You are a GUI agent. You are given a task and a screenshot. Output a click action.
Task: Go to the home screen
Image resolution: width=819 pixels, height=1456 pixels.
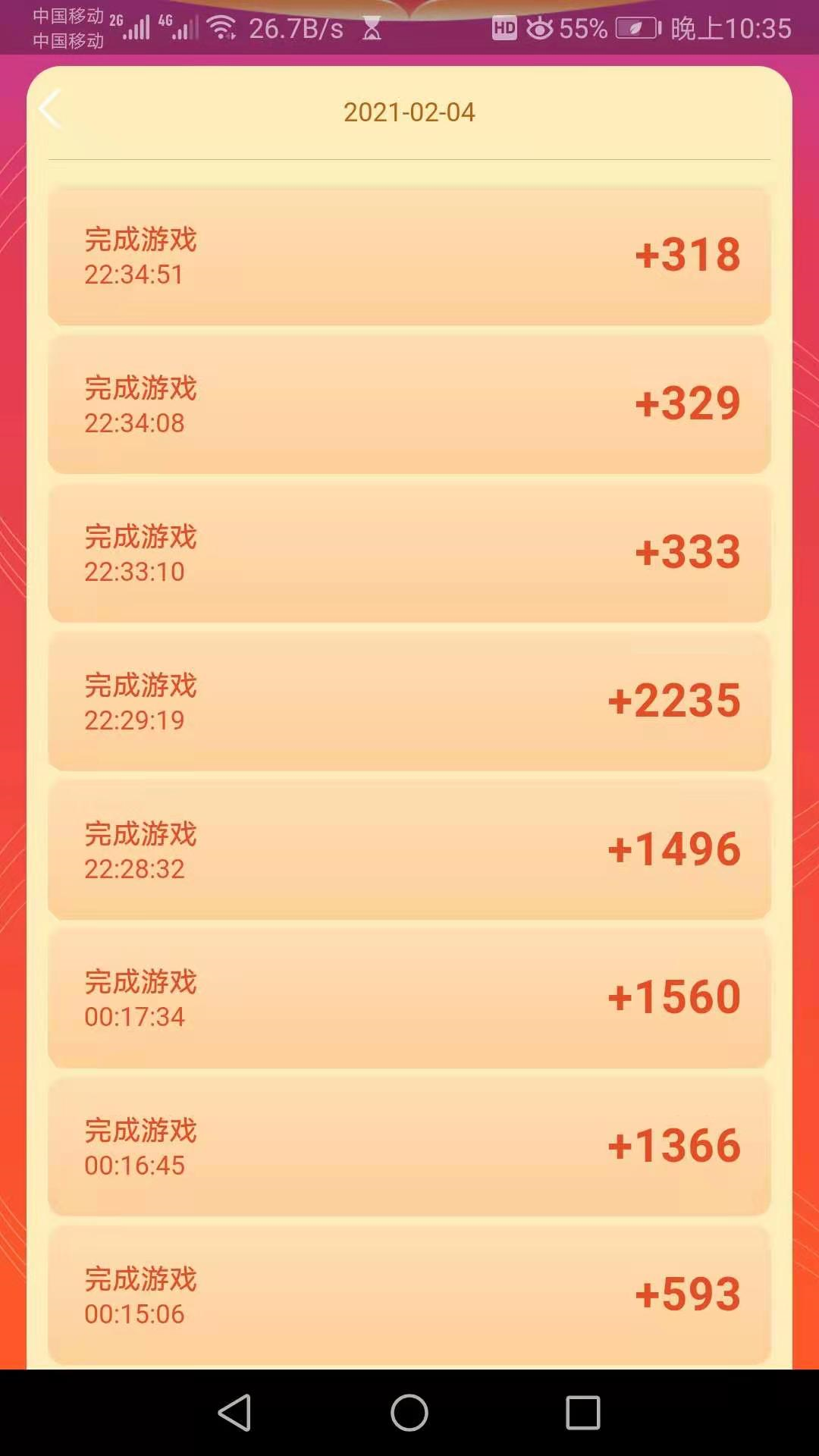pos(409,1412)
